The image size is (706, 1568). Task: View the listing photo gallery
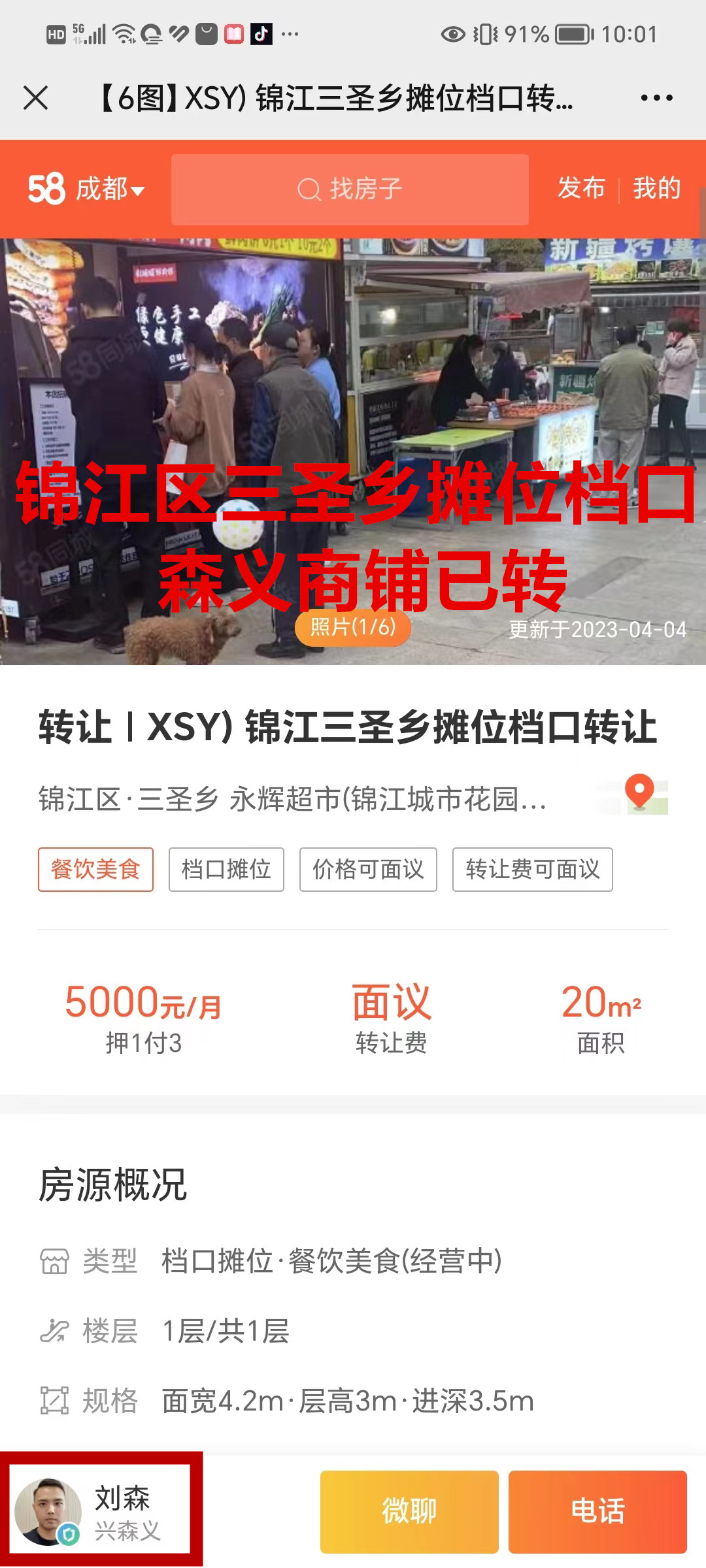[x=353, y=451]
